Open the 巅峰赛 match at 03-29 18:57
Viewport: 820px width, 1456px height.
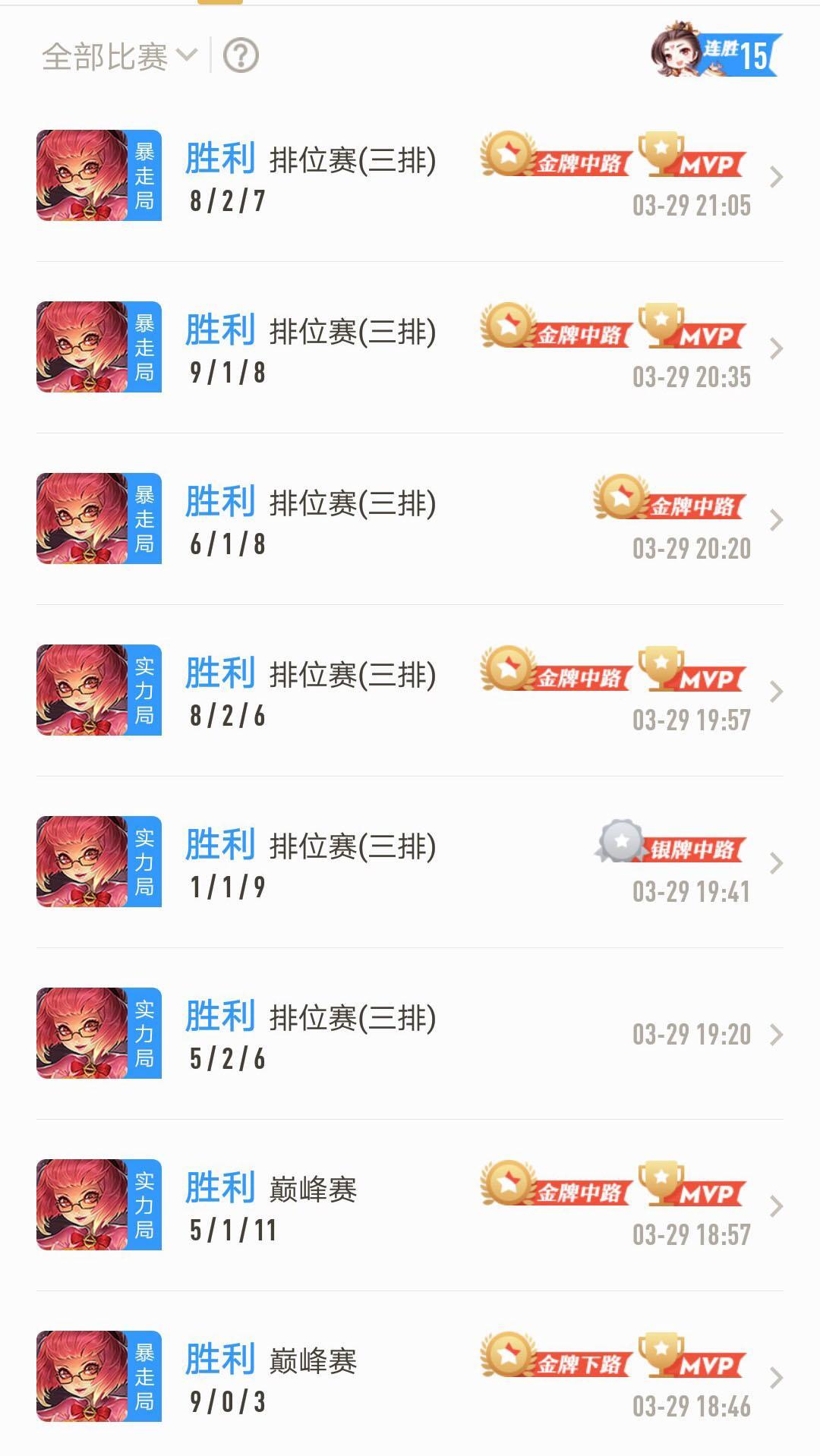(410, 1205)
